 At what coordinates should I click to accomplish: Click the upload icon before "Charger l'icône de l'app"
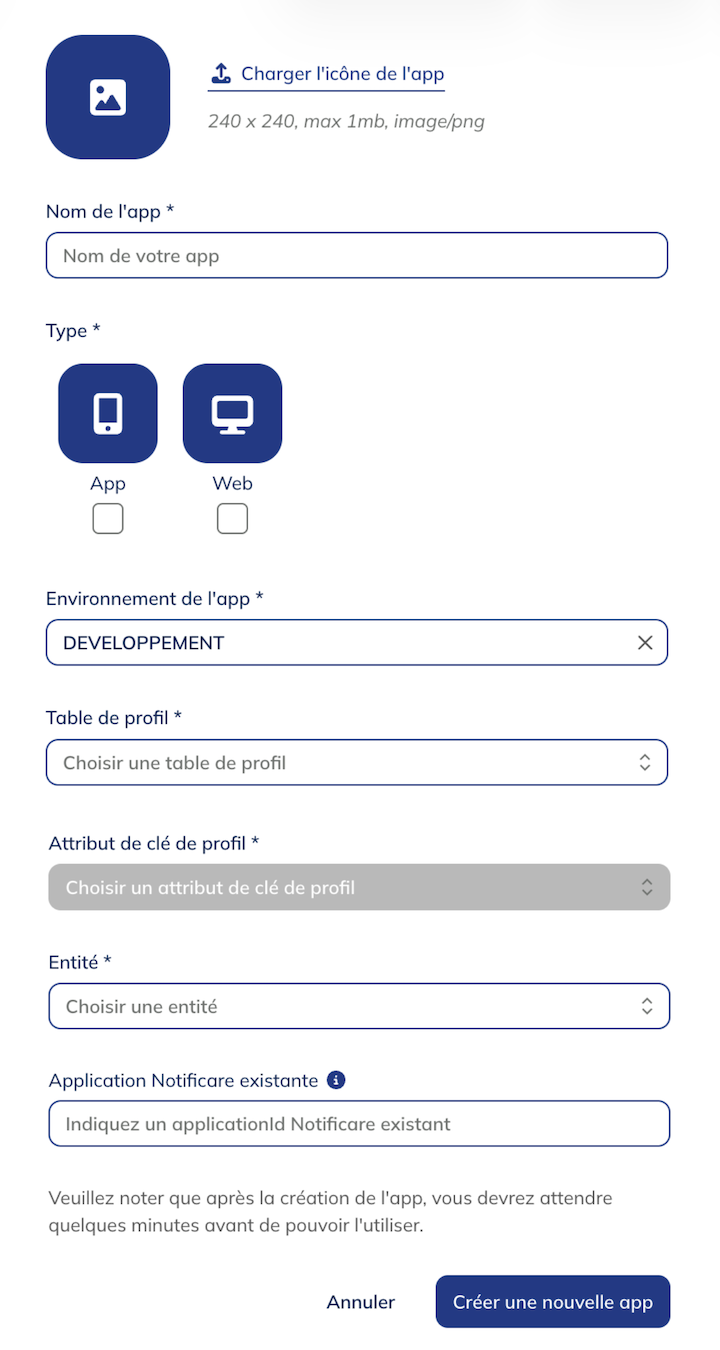click(222, 72)
